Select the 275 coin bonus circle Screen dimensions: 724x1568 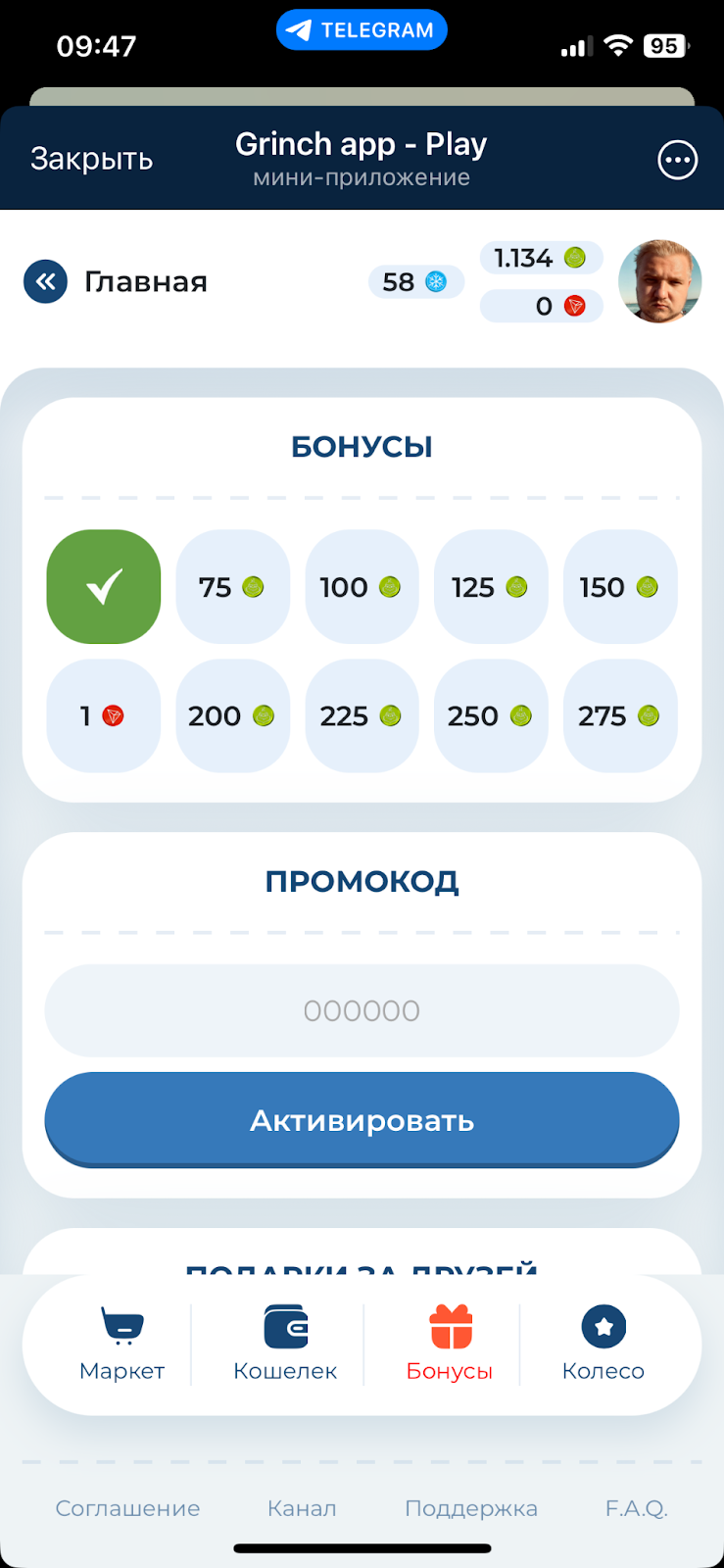[x=620, y=715]
